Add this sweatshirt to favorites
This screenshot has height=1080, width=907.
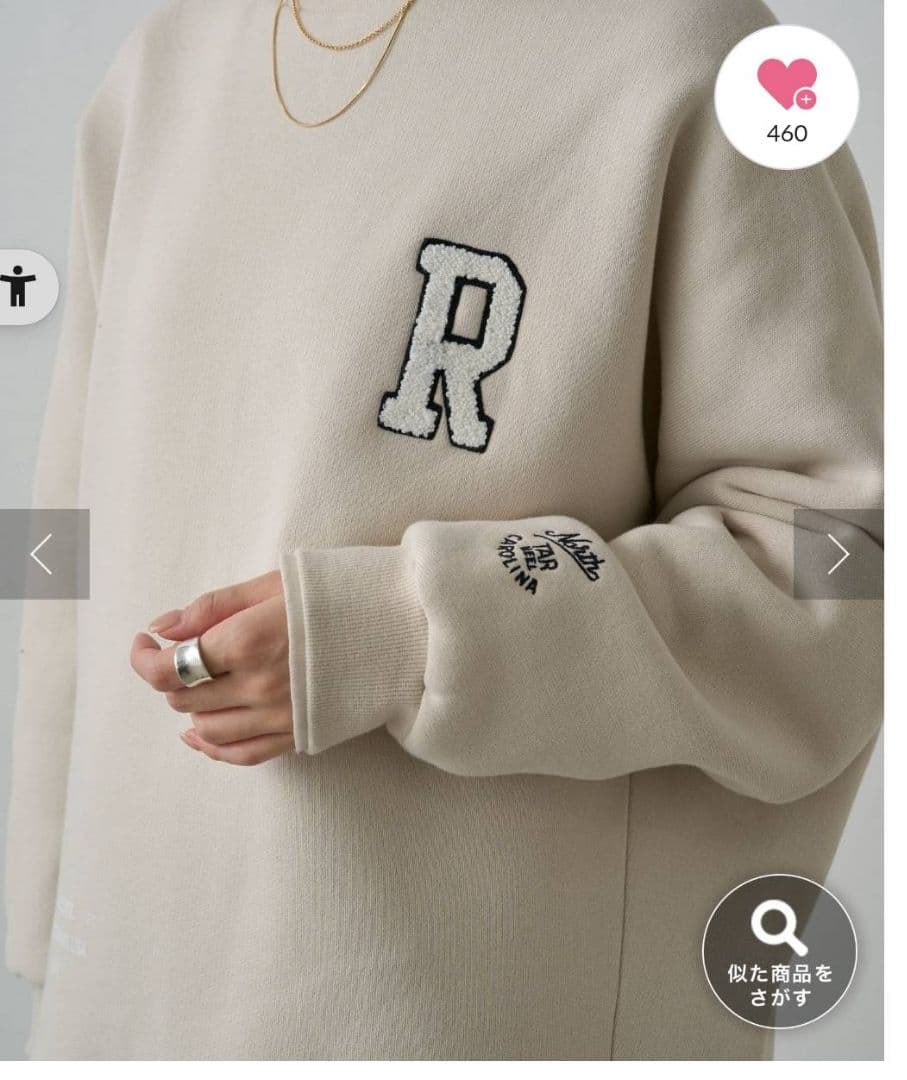coord(786,96)
